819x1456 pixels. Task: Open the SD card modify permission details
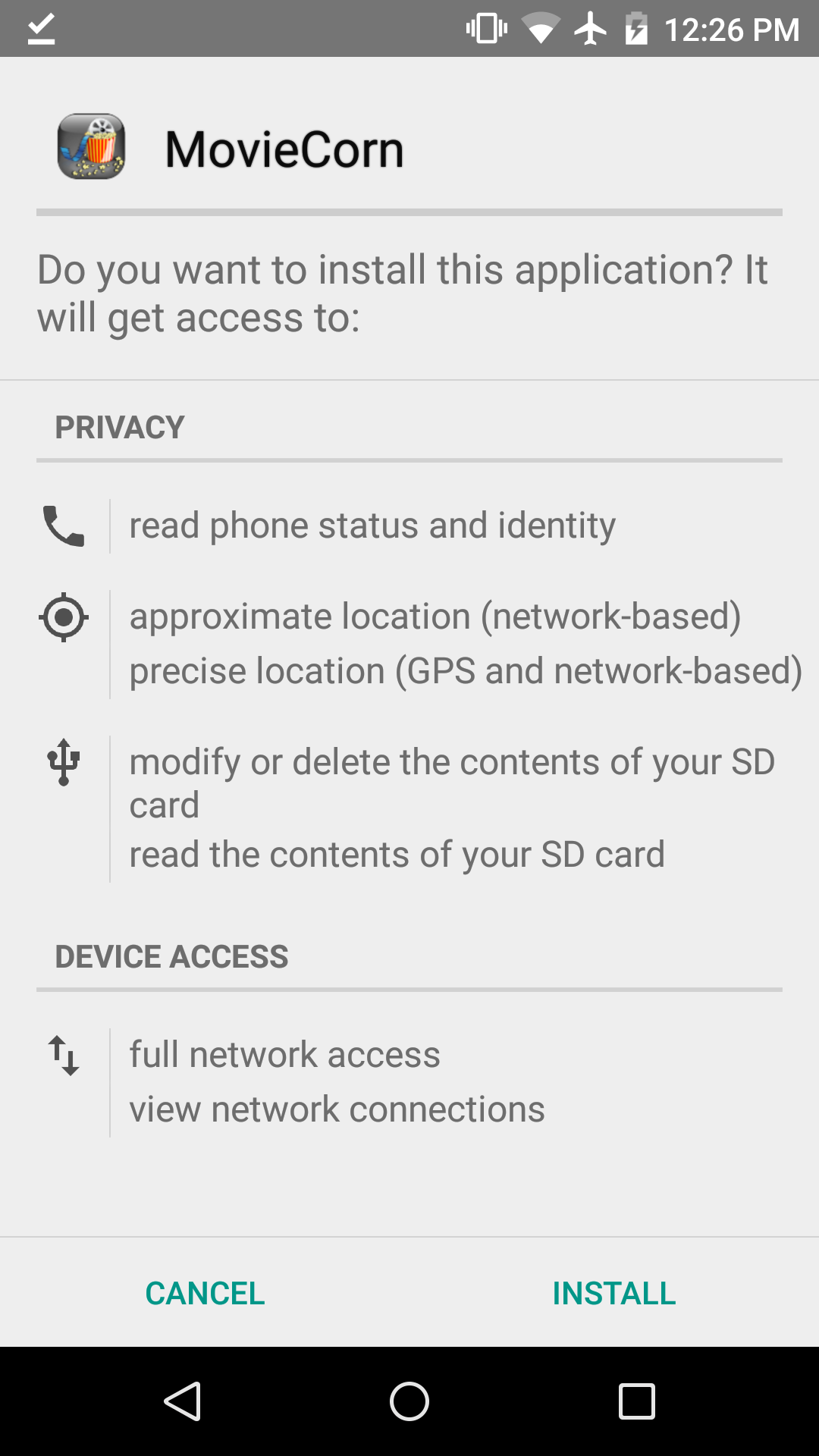pos(451,782)
